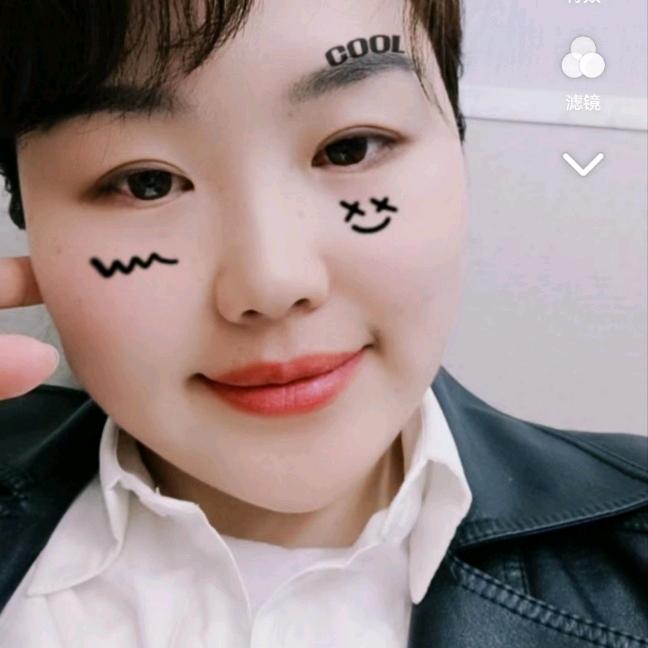Image resolution: width=648 pixels, height=648 pixels.
Task: Expand the camera tools with the down chevron
Action: tap(583, 164)
